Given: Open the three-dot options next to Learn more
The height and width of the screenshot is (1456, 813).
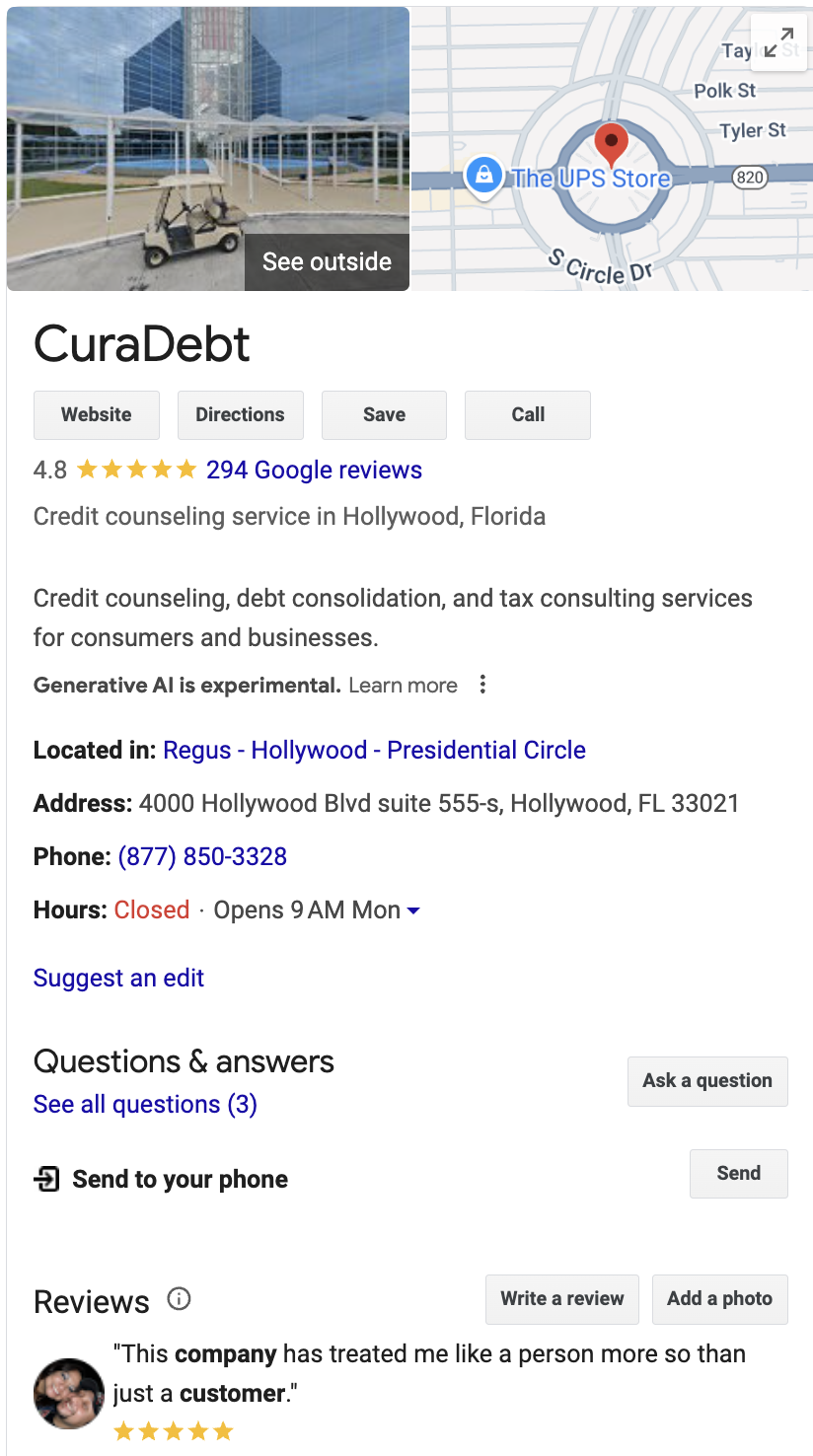Looking at the screenshot, I should pyautogui.click(x=482, y=685).
